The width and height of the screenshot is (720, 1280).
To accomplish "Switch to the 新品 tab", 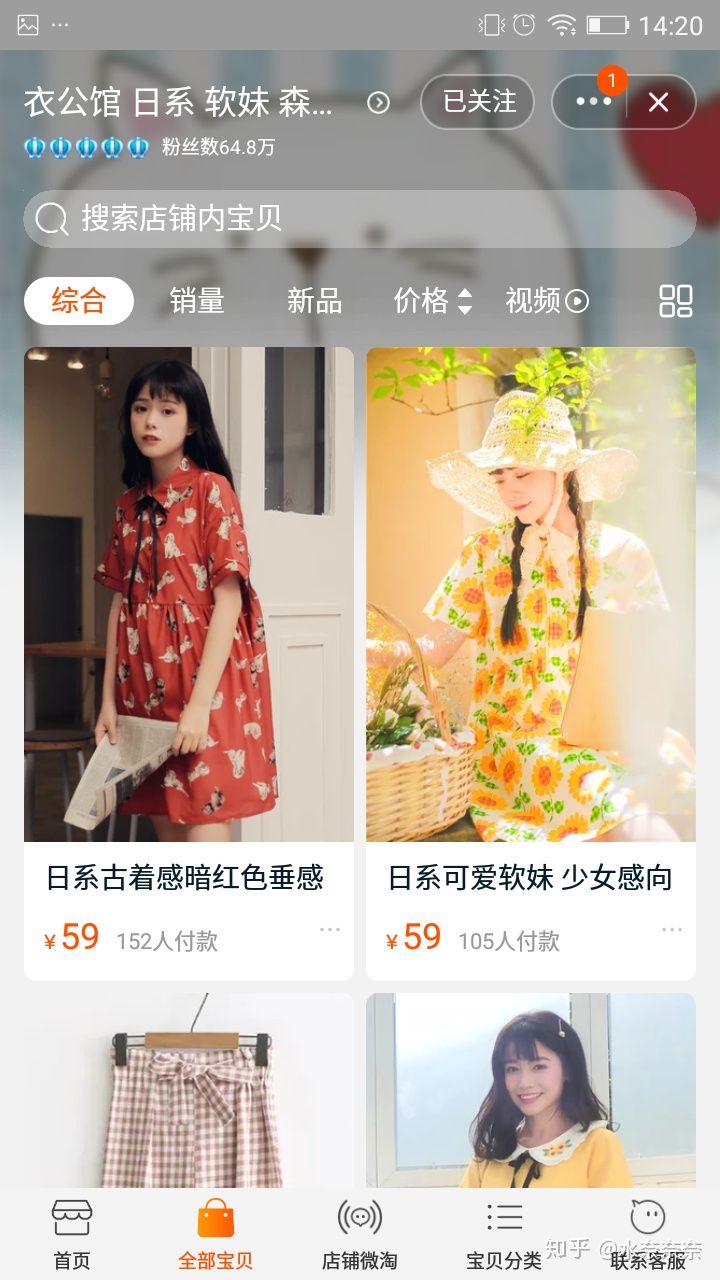I will (x=314, y=301).
